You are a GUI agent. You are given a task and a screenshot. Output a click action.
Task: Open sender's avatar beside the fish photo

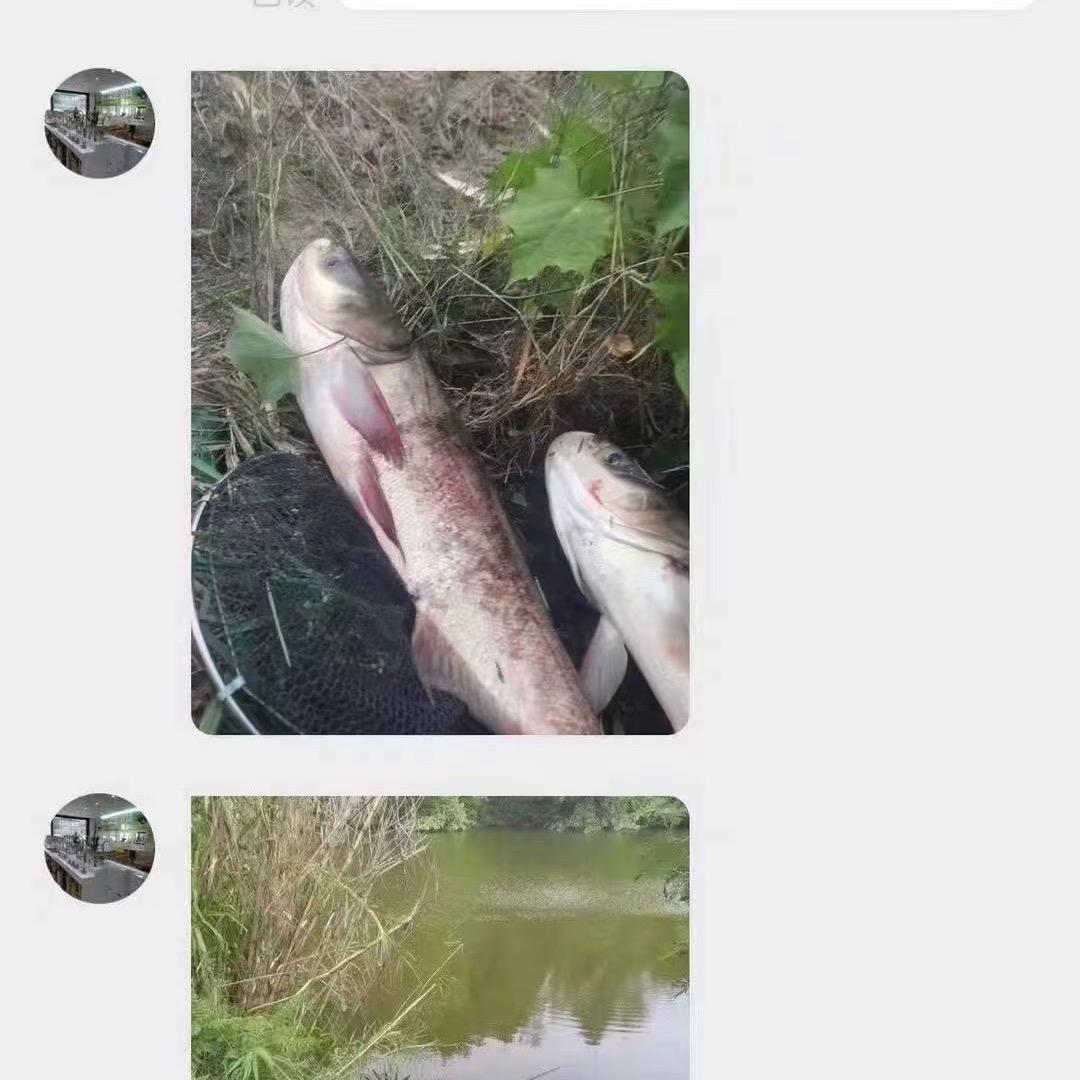(x=100, y=123)
